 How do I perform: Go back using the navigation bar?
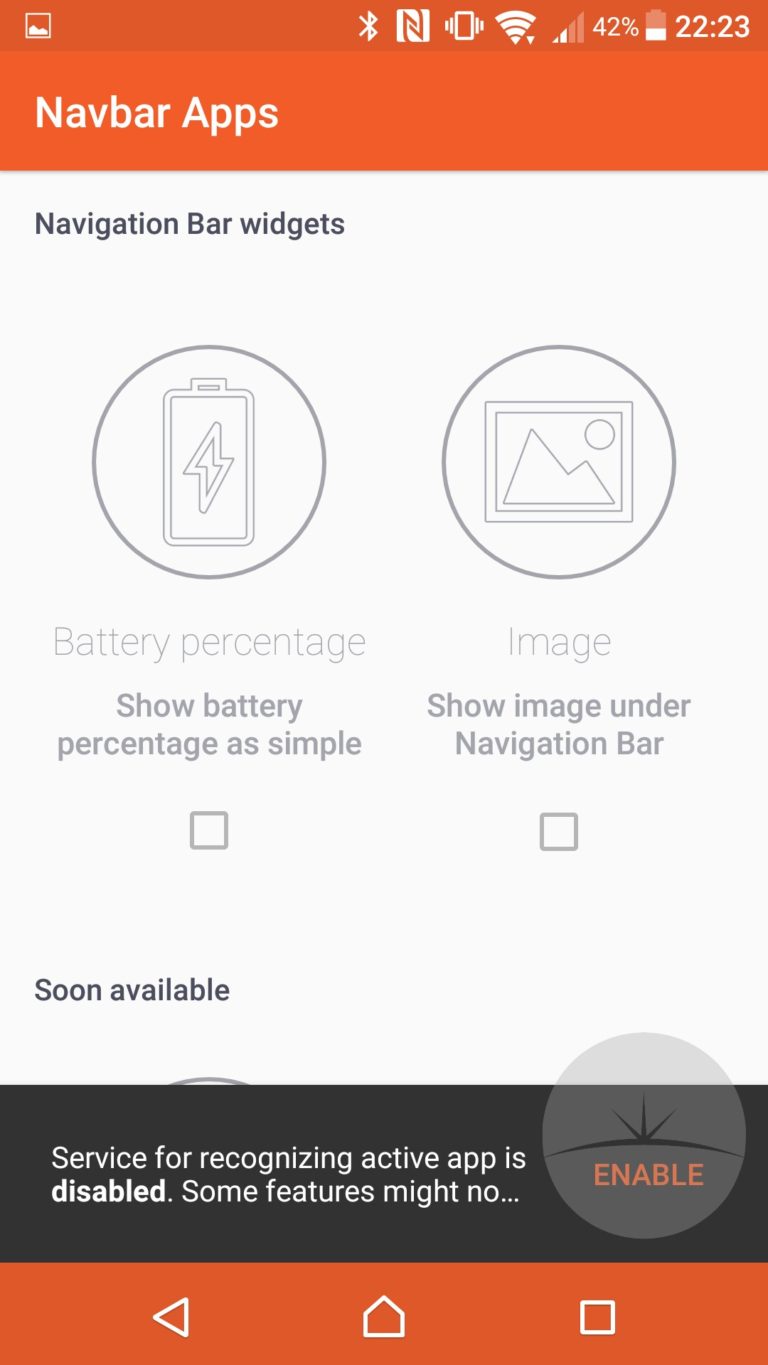pyautogui.click(x=171, y=1317)
